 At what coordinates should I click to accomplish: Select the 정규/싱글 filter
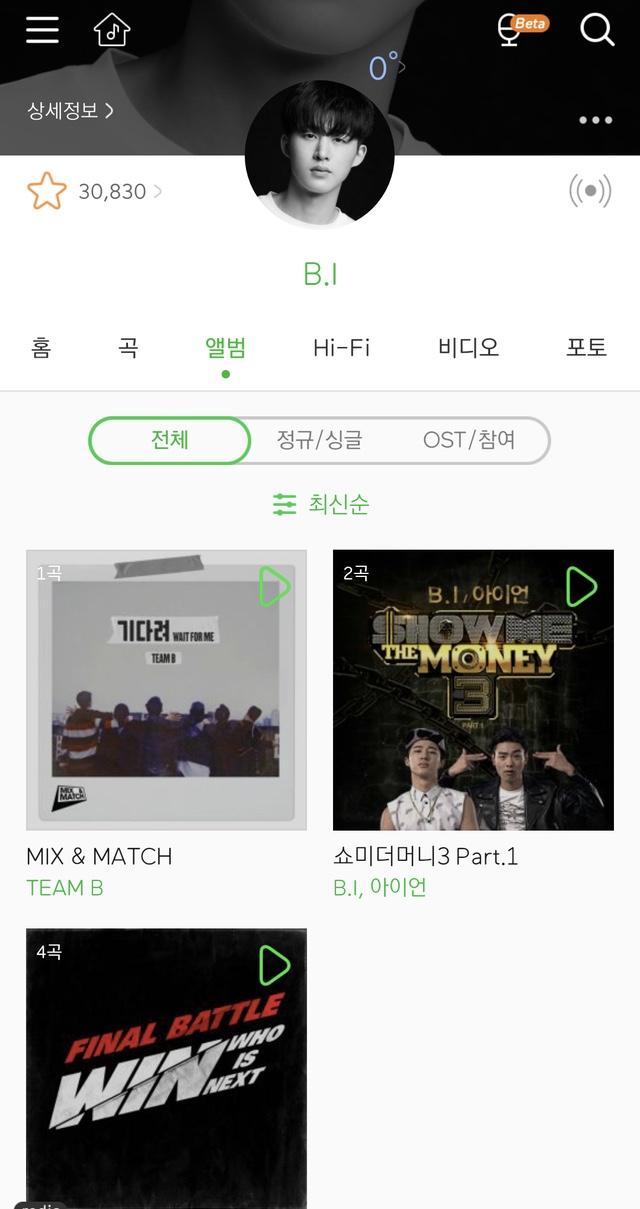coord(319,440)
